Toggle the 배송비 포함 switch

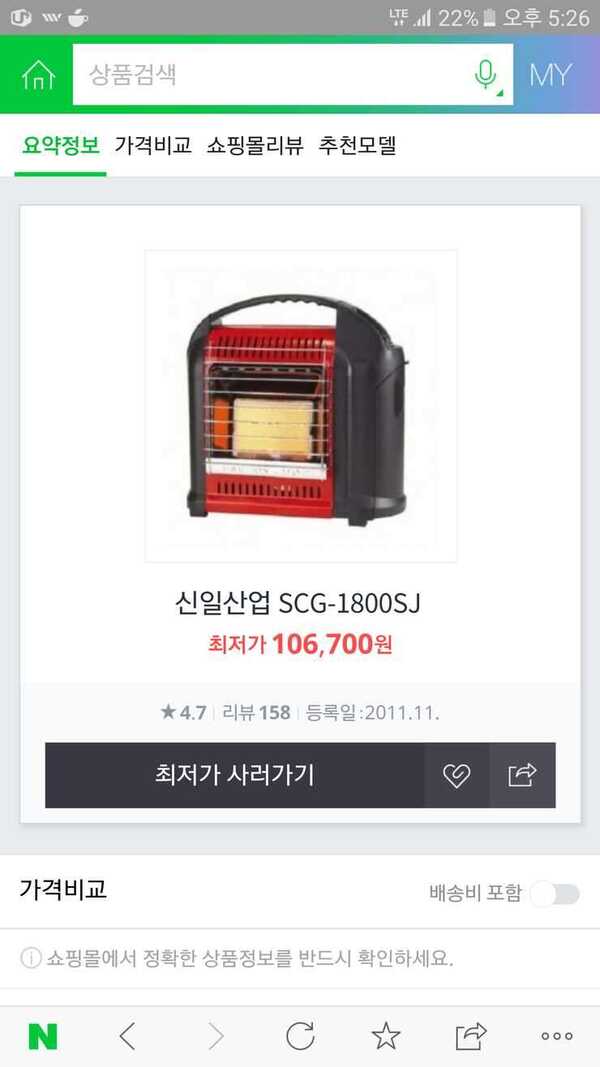[x=555, y=893]
